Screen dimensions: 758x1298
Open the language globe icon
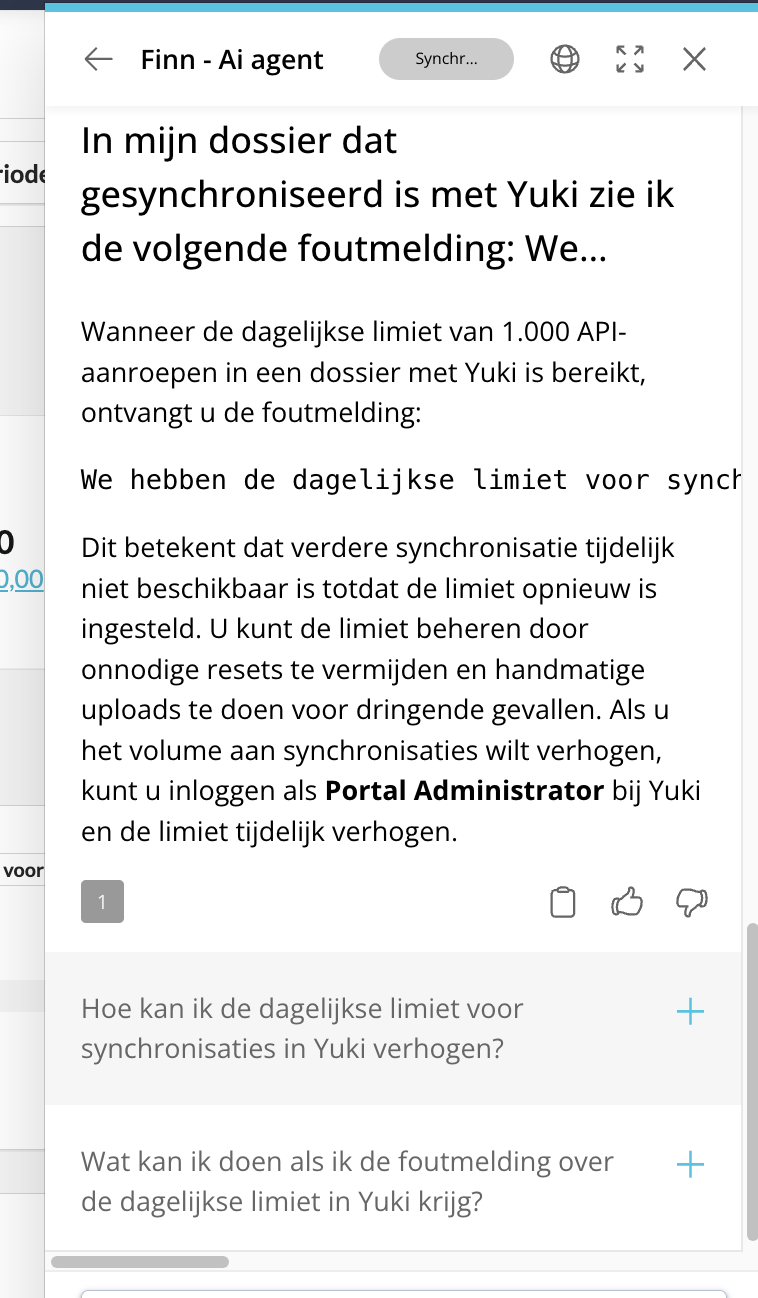[565, 60]
